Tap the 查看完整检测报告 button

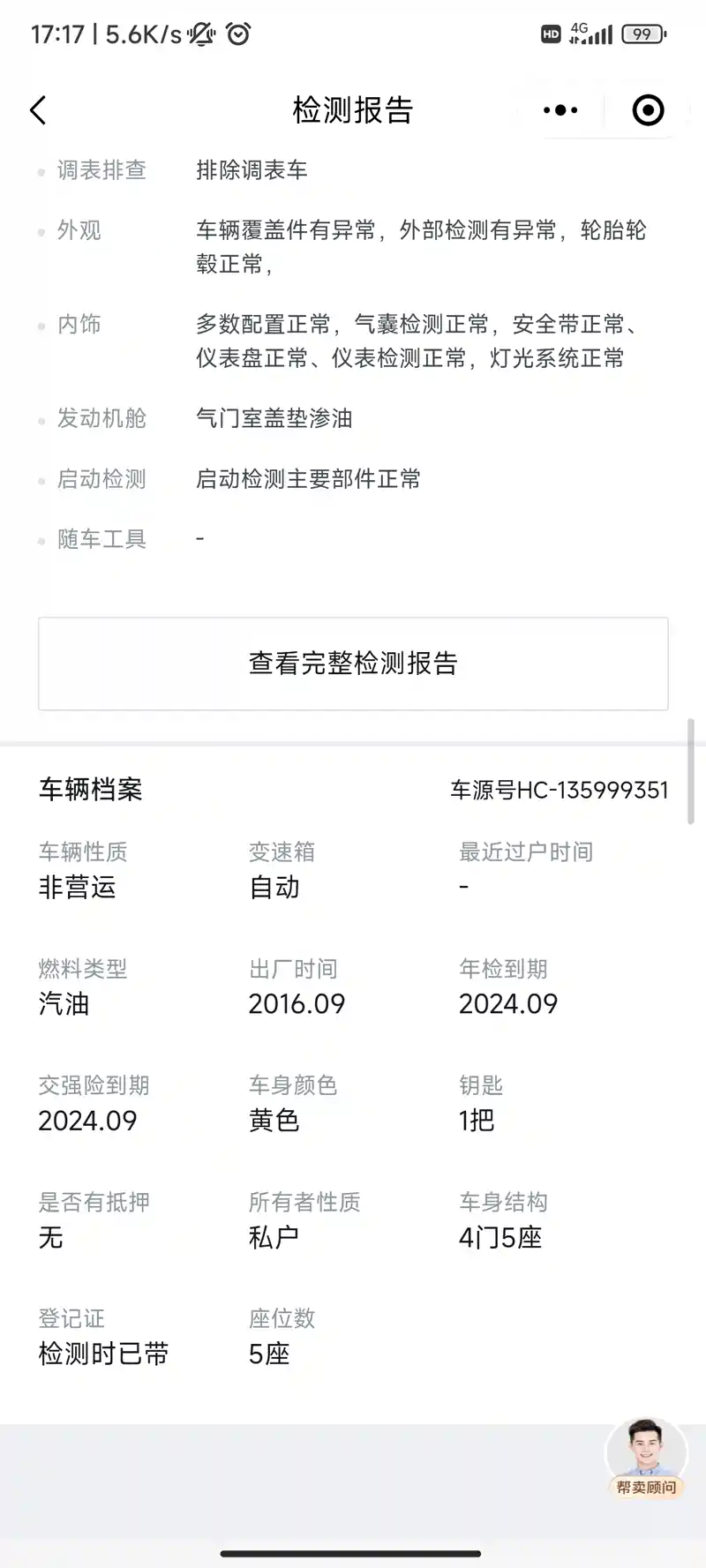coord(353,664)
